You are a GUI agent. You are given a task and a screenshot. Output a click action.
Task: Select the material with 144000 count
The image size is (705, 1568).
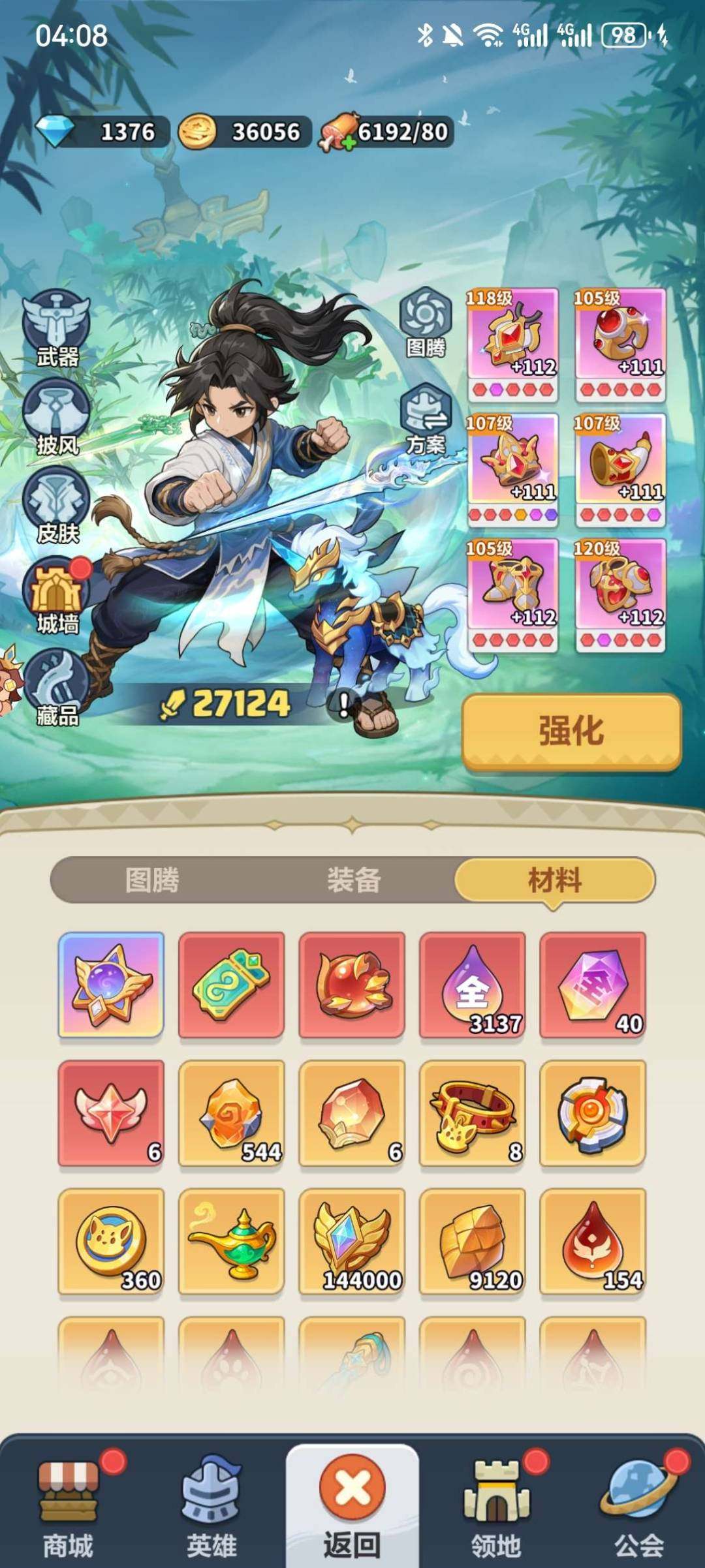[352, 1242]
